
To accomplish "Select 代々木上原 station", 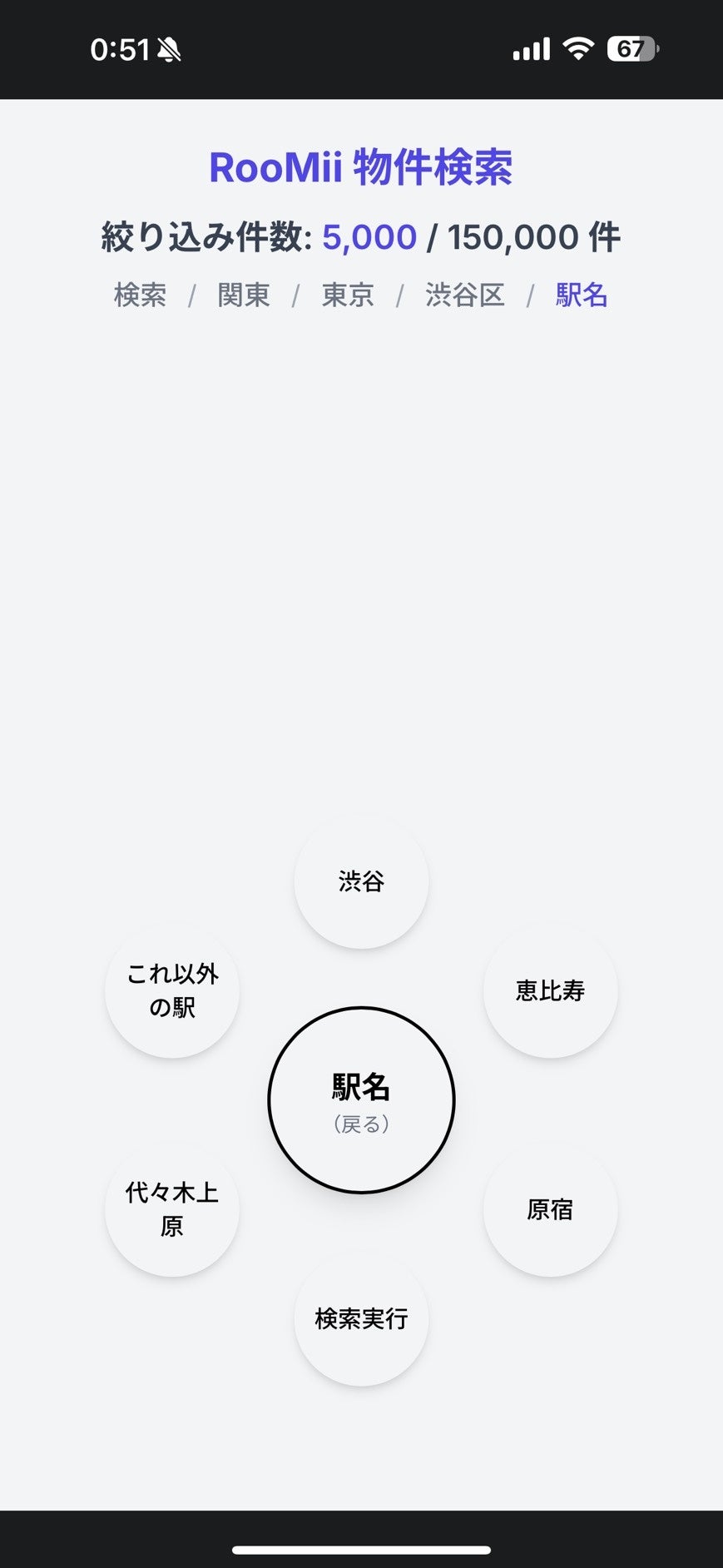I will coord(172,1209).
